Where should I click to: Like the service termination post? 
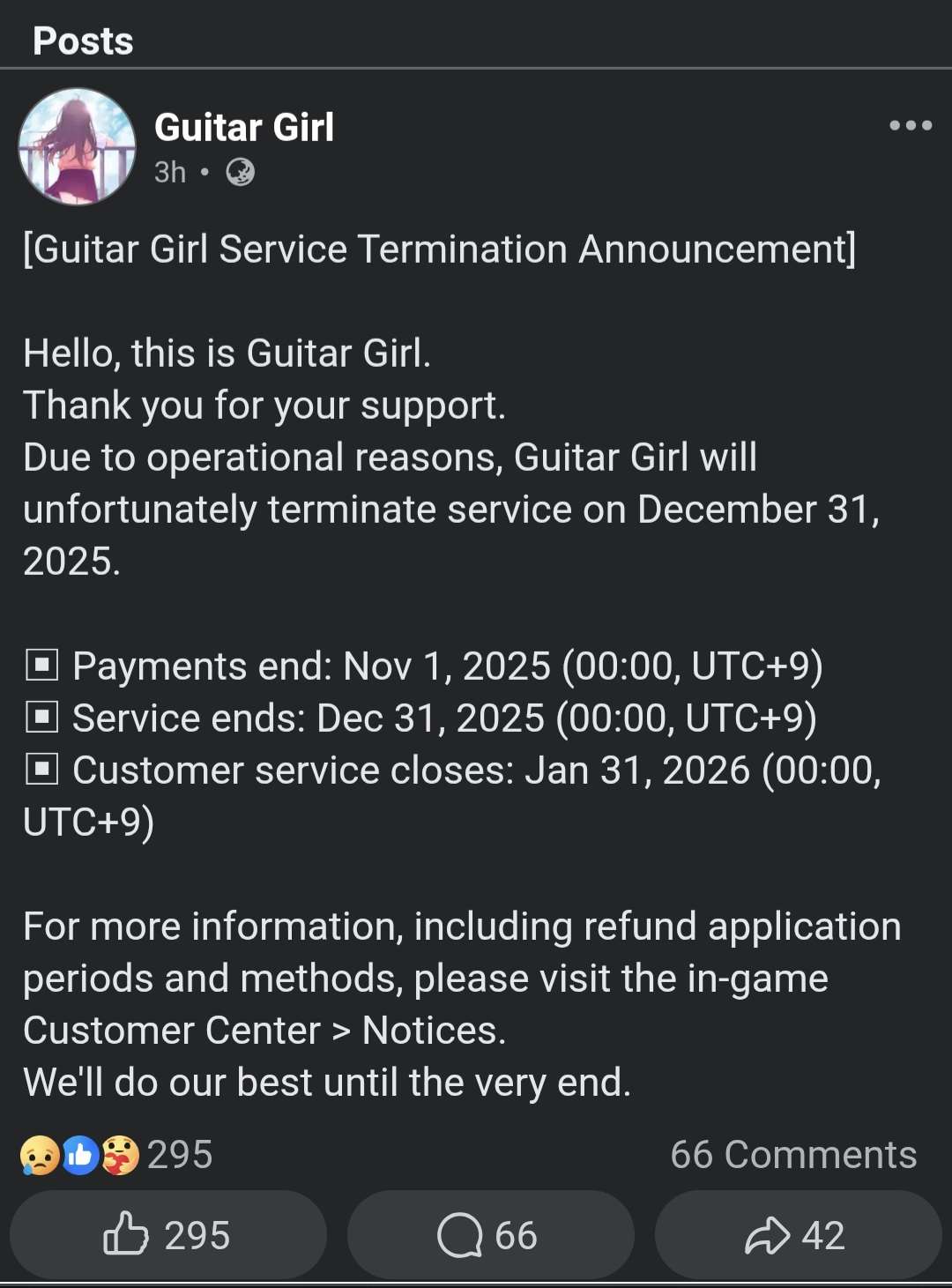pos(167,1234)
